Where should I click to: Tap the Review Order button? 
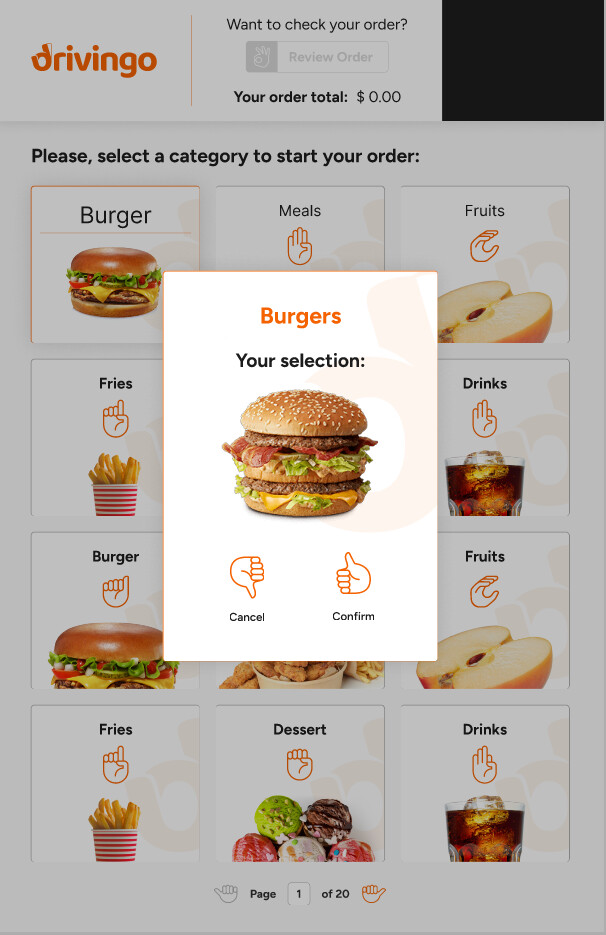[x=317, y=57]
